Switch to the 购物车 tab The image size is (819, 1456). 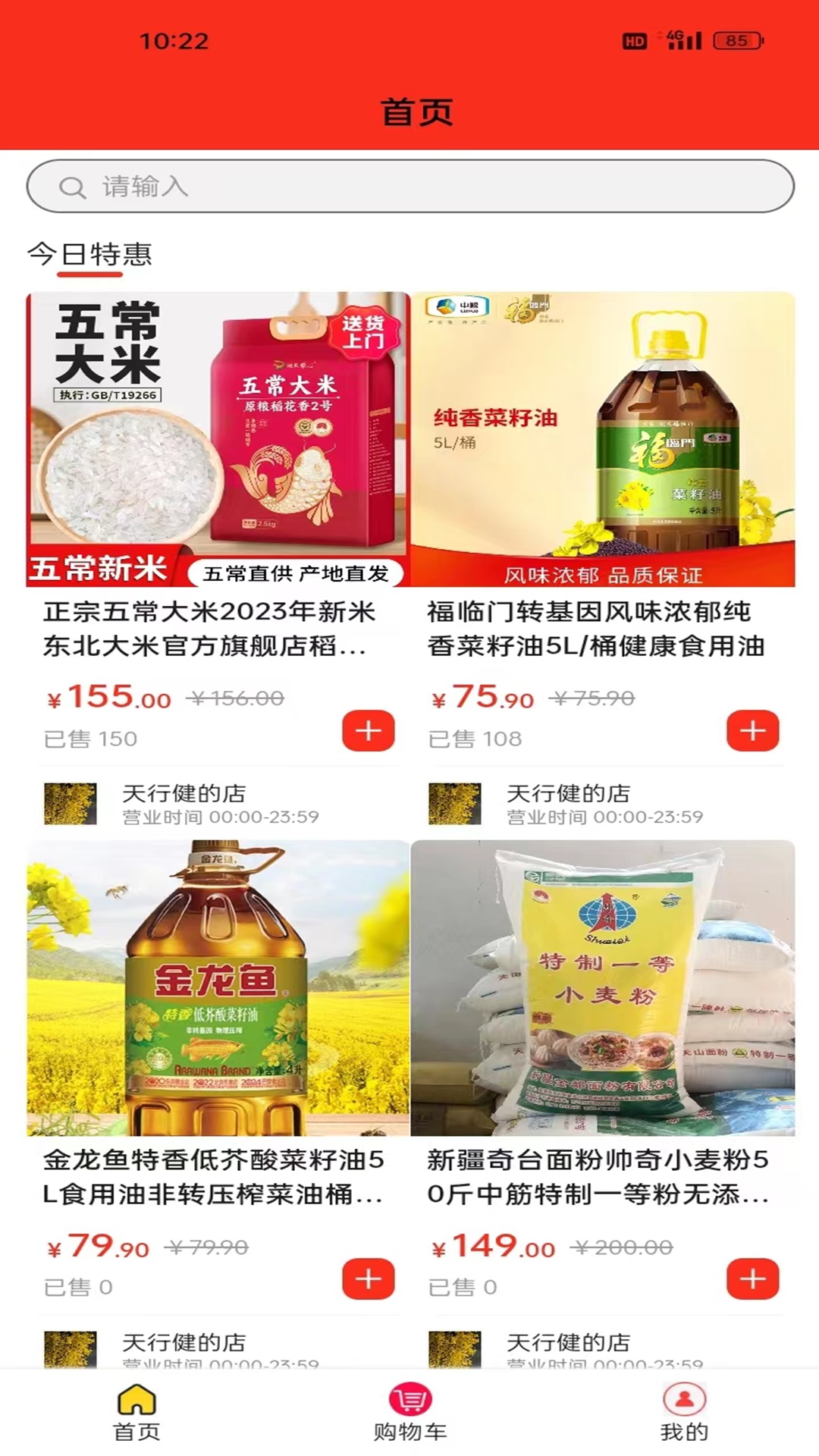410,1412
